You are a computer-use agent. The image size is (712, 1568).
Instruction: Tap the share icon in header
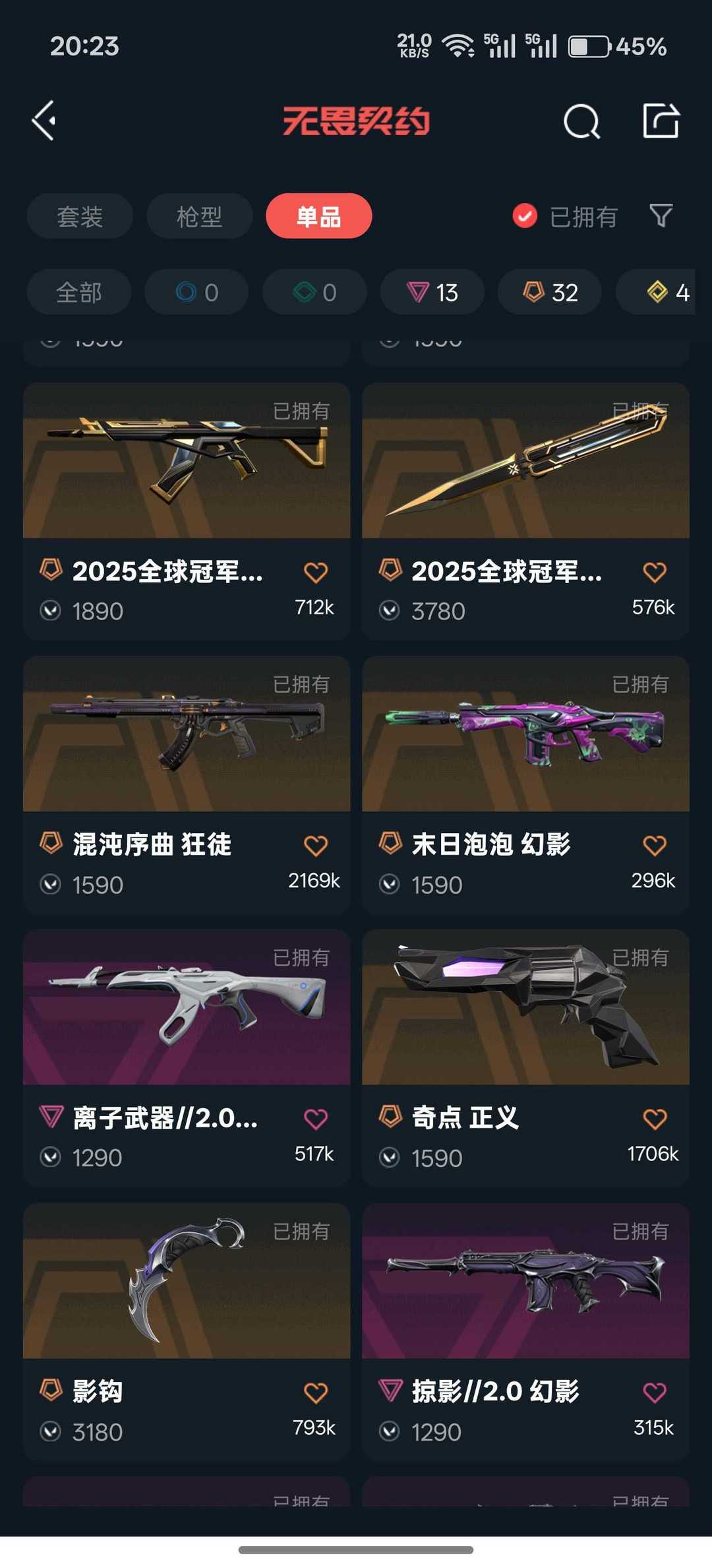[661, 121]
